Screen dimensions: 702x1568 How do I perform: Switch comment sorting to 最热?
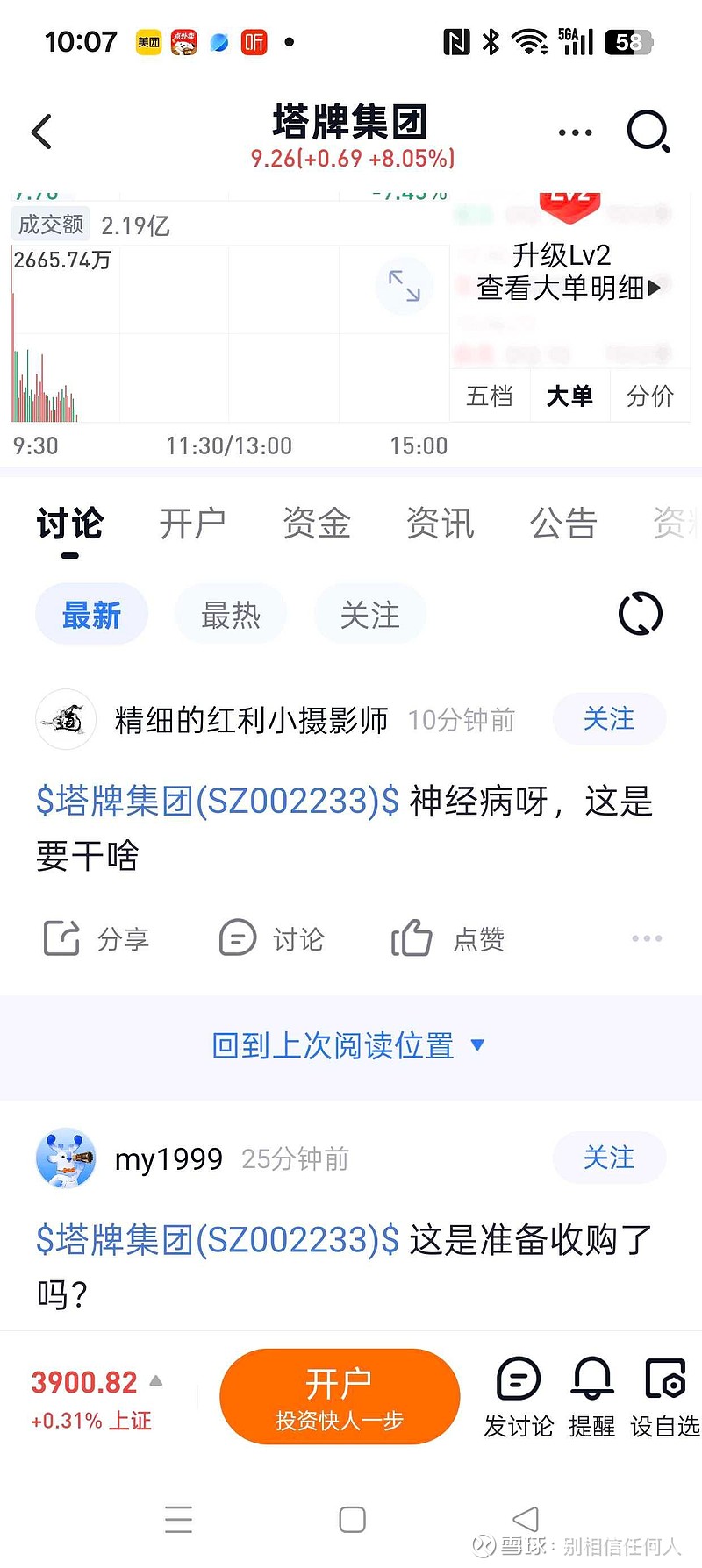[231, 613]
